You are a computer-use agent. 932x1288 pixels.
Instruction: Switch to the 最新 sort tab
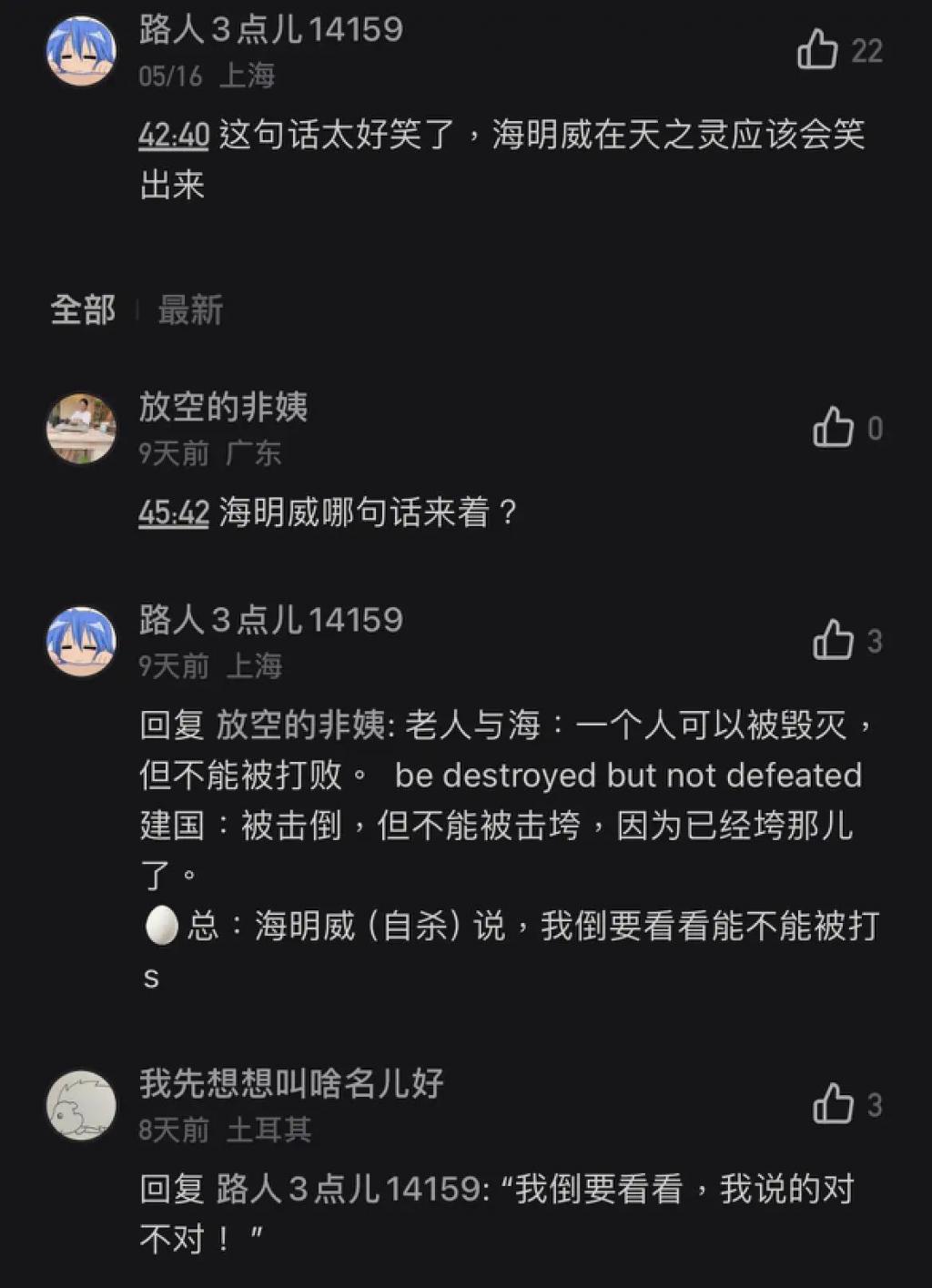(x=190, y=310)
